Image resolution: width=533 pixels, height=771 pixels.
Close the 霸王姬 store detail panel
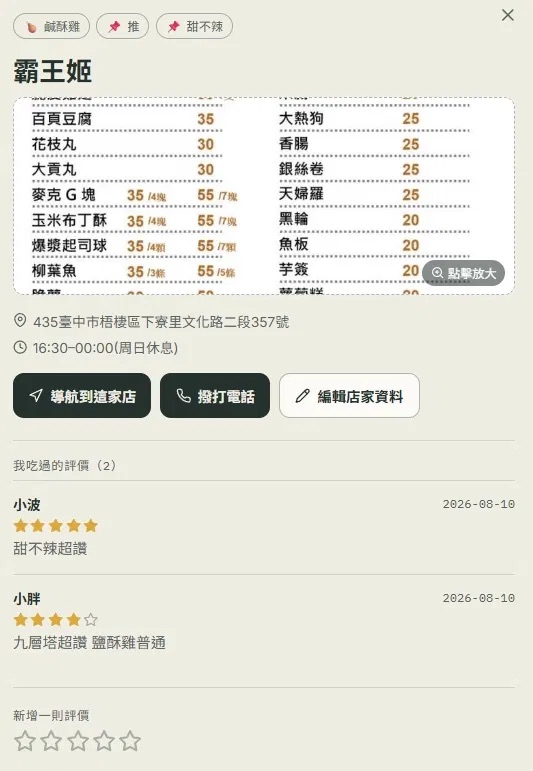coord(507,15)
